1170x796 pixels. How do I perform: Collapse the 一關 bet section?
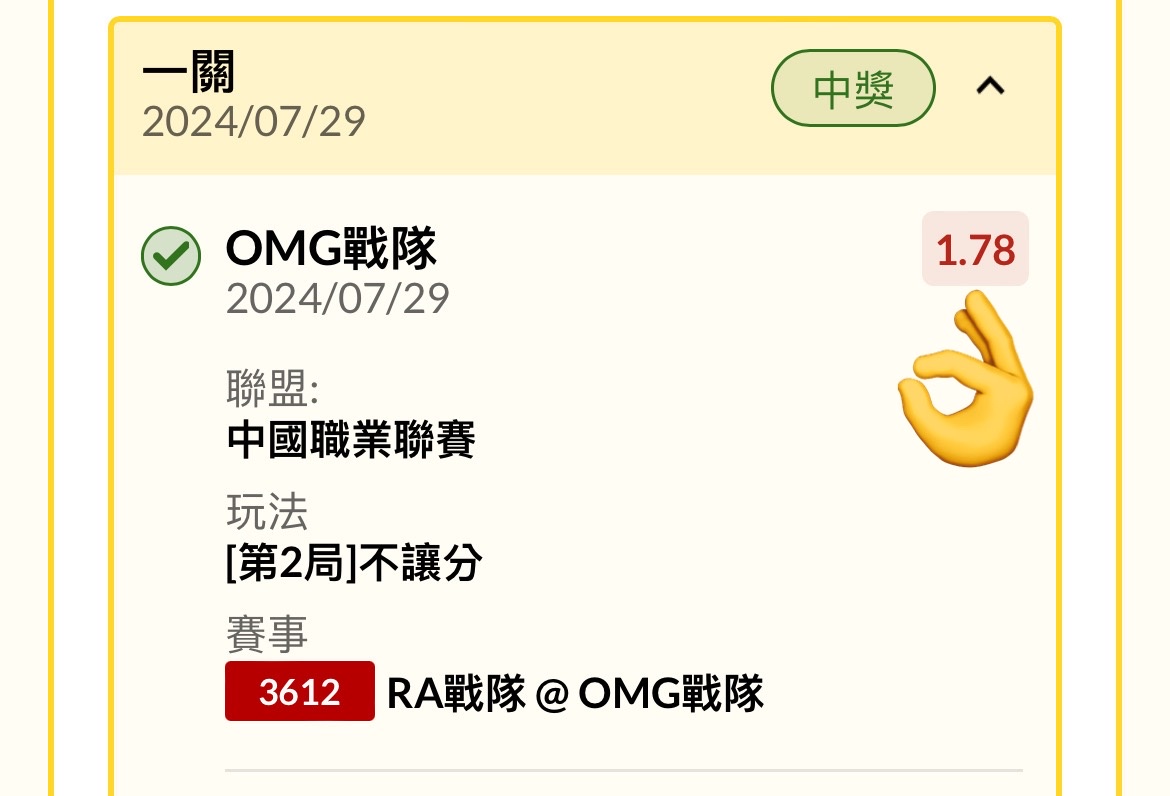(x=990, y=88)
